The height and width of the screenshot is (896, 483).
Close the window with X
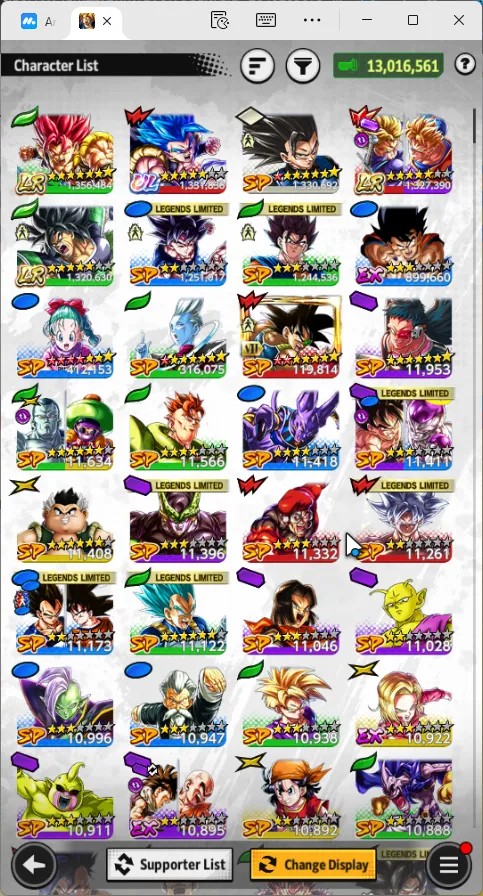tap(458, 20)
